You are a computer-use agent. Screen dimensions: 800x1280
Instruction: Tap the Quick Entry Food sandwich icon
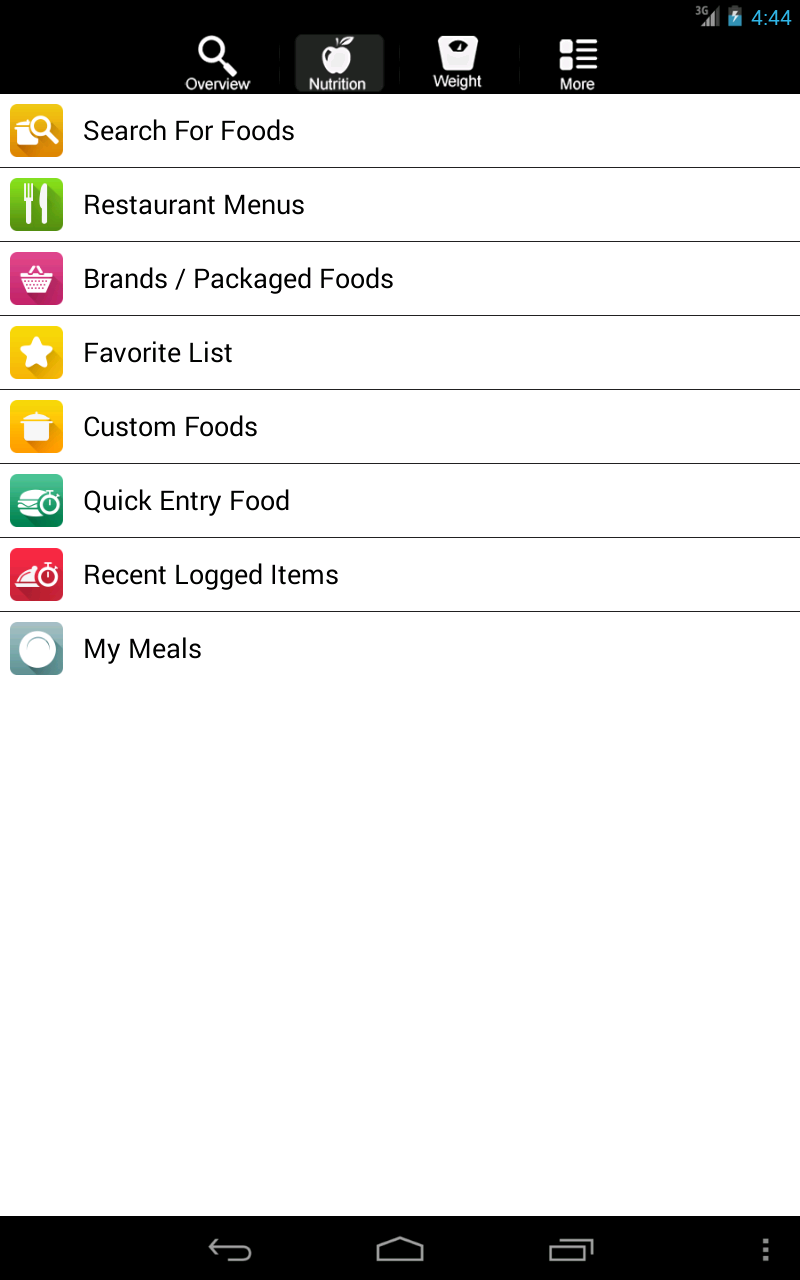click(x=36, y=500)
